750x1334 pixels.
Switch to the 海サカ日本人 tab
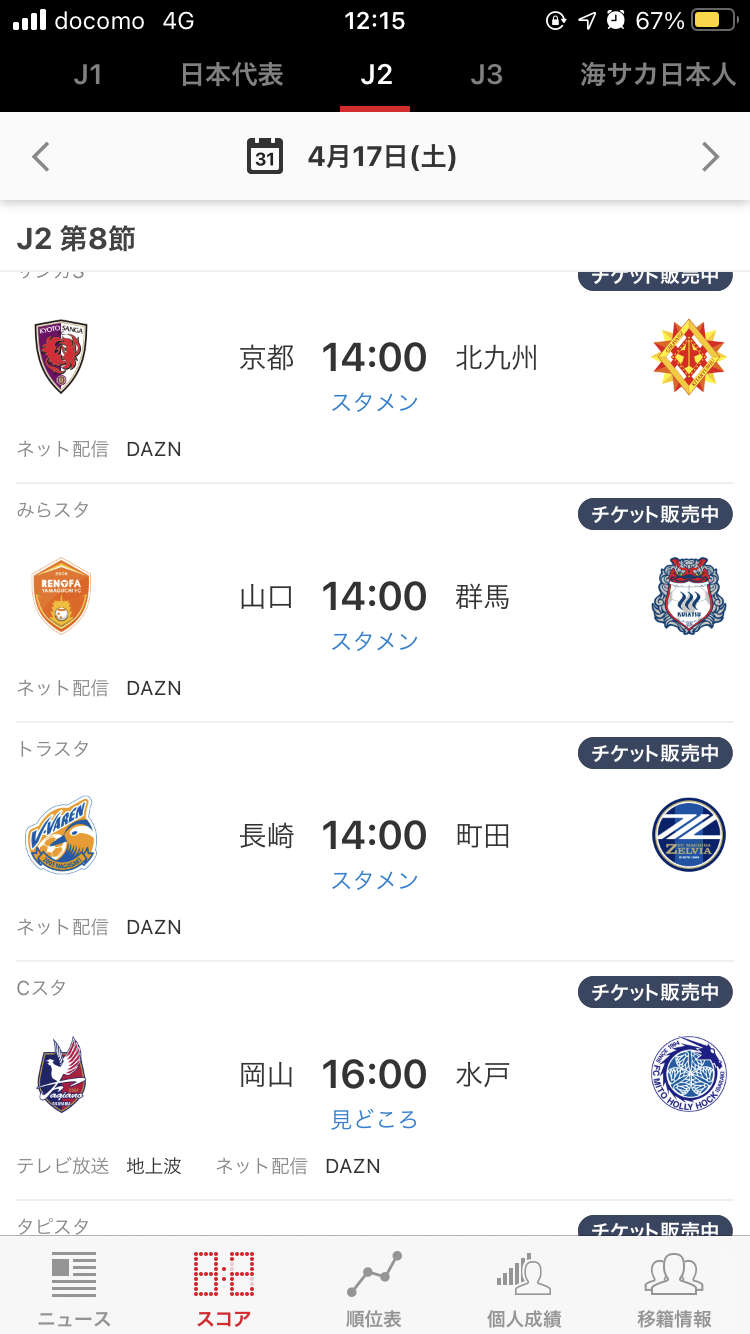(x=658, y=75)
